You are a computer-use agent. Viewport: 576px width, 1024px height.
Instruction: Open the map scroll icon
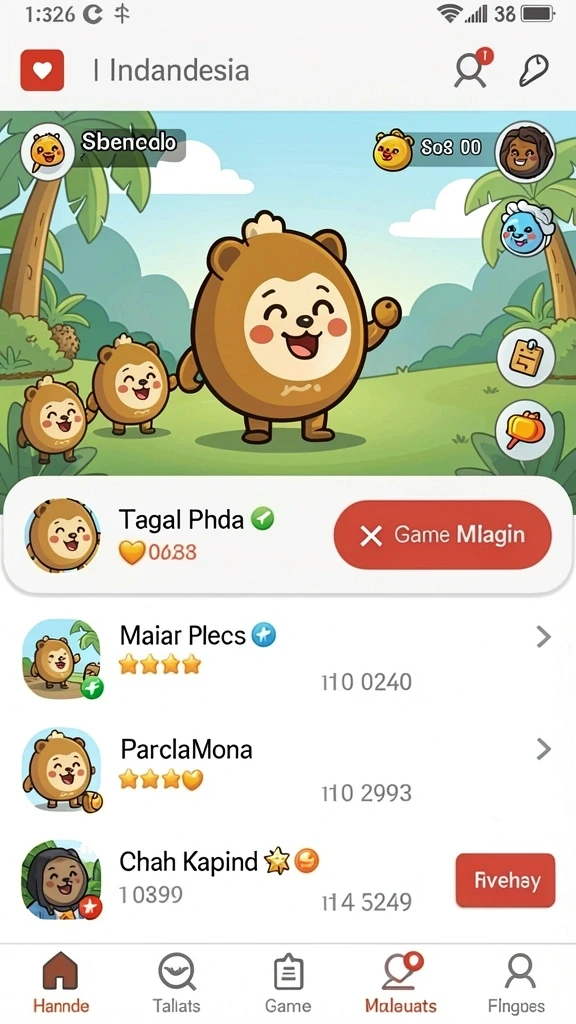(526, 358)
